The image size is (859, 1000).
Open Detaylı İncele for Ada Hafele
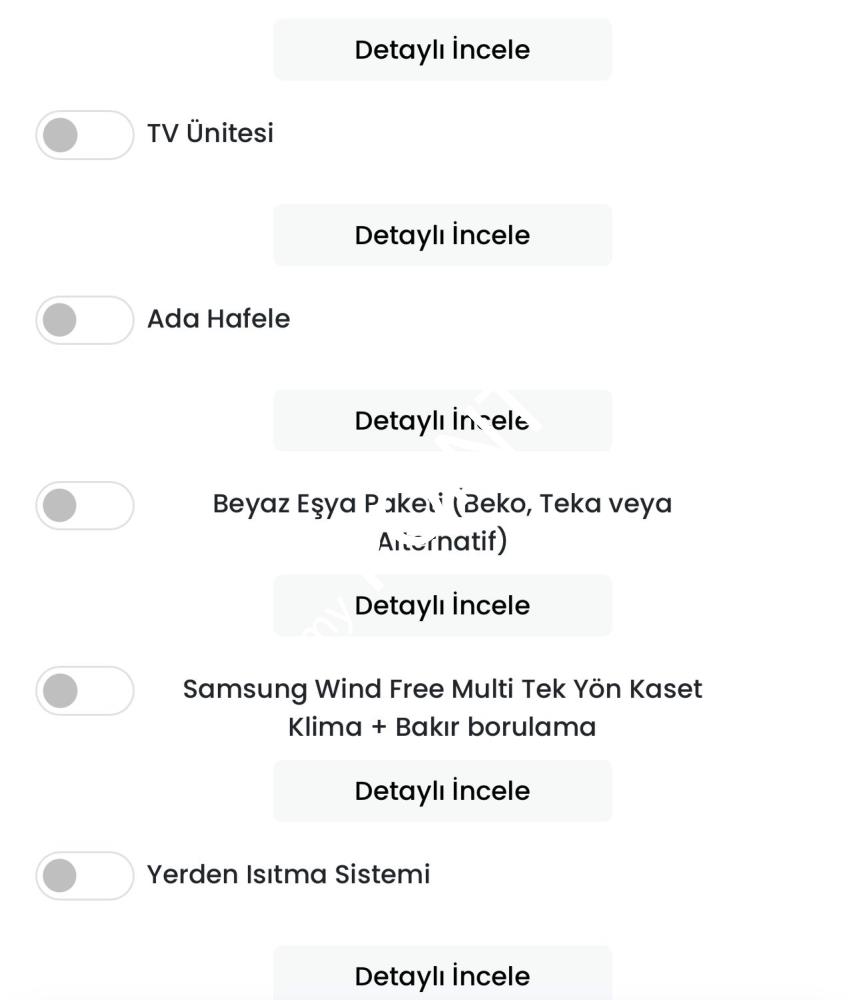tap(442, 420)
